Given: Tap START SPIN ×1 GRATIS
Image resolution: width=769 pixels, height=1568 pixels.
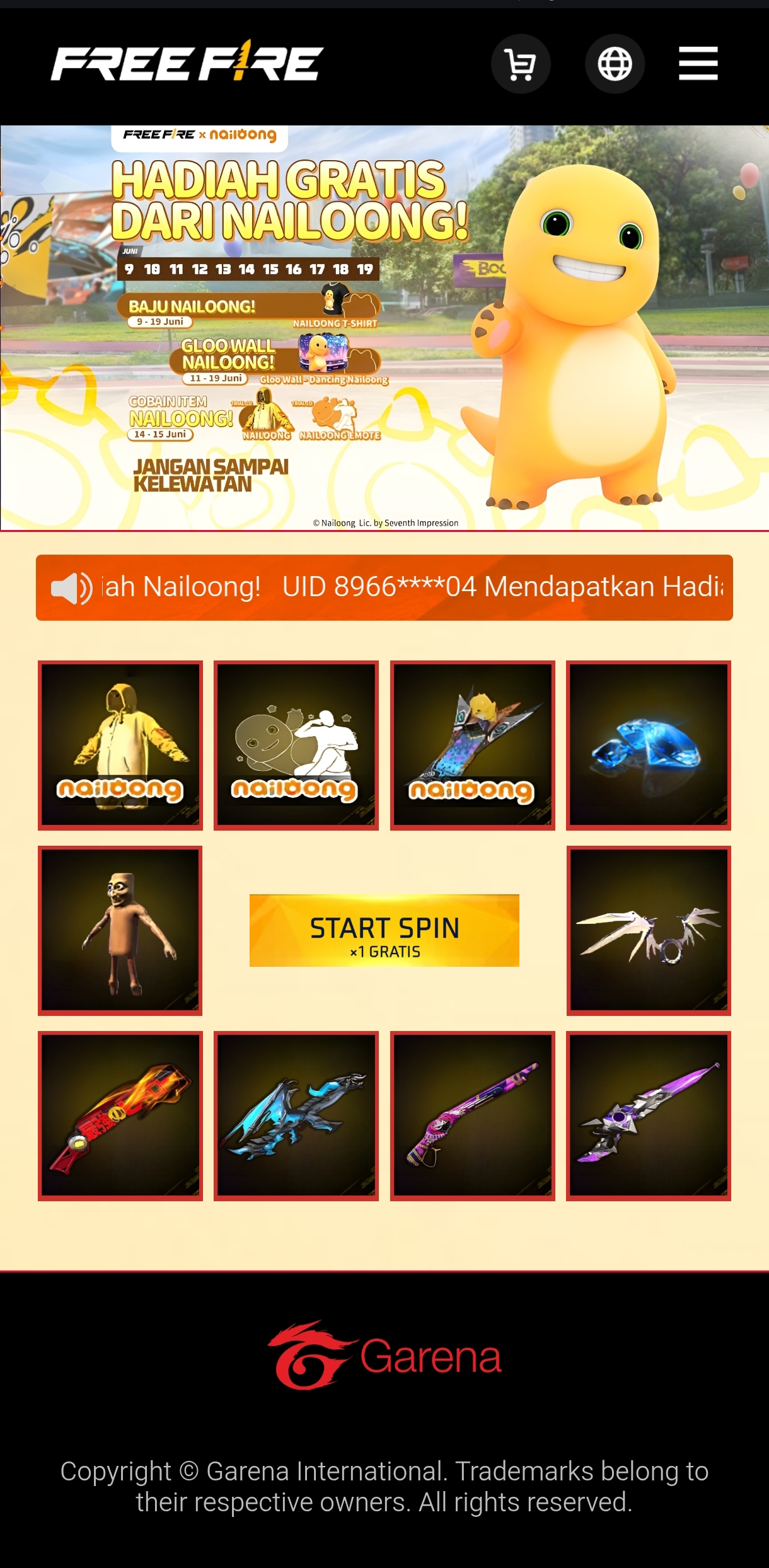Looking at the screenshot, I should point(384,930).
